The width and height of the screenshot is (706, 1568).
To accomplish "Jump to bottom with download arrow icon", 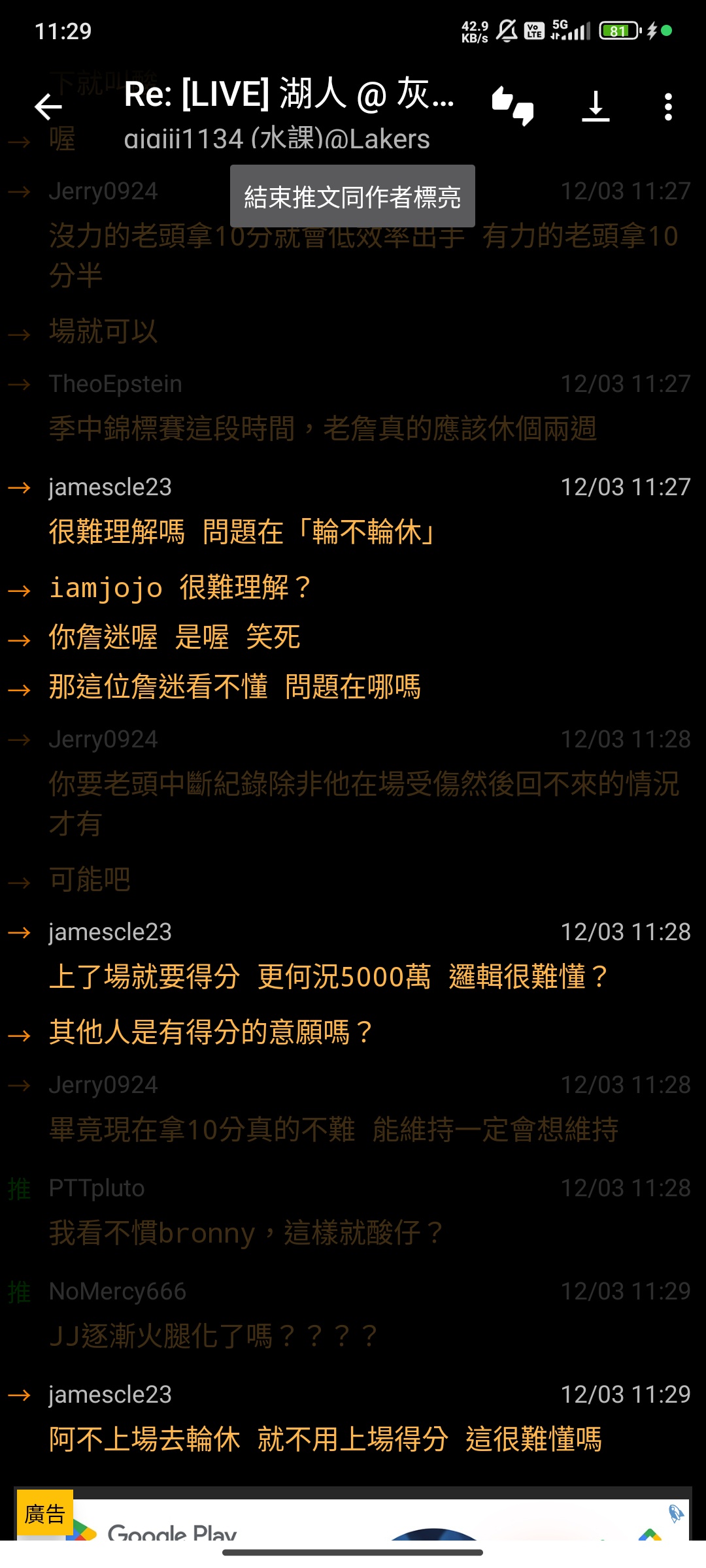I will [x=596, y=106].
